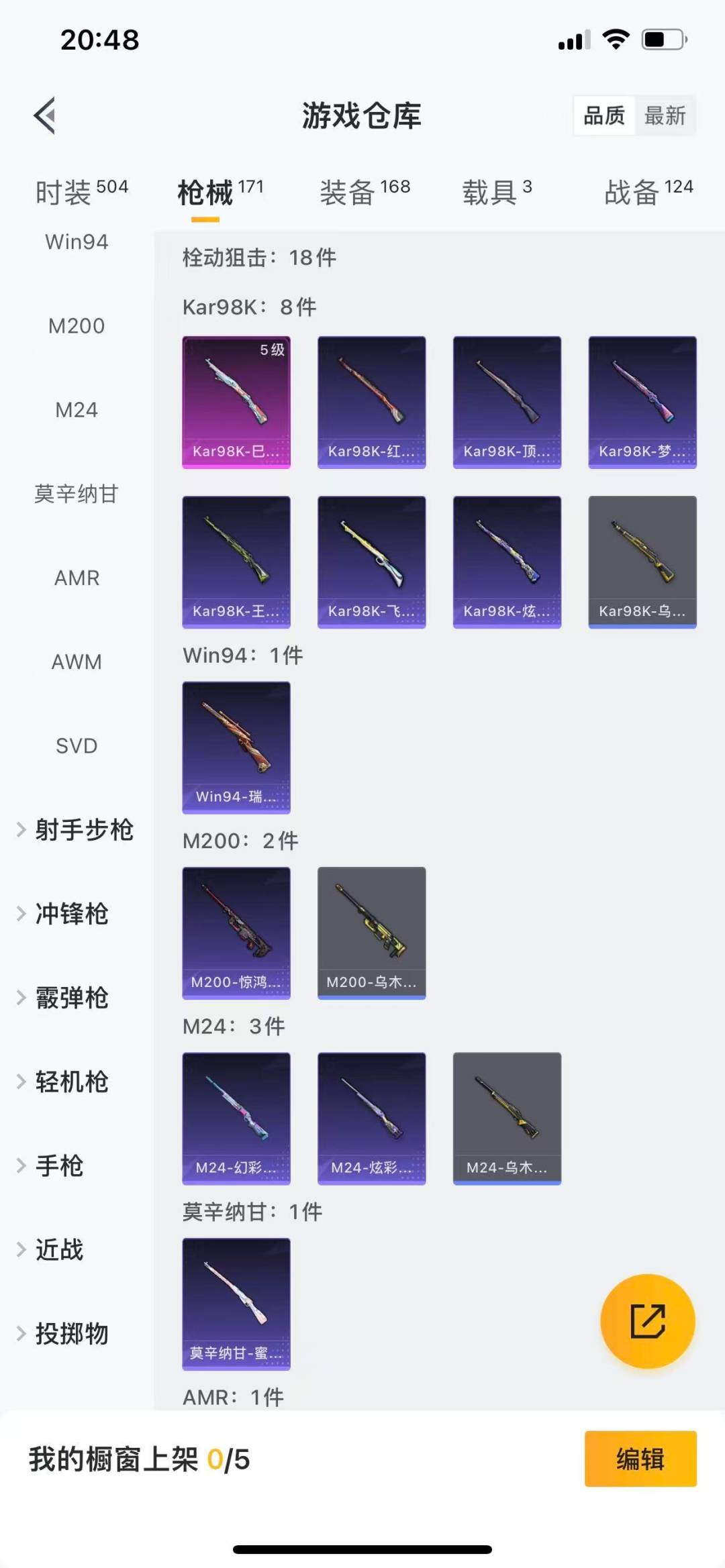This screenshot has height=1568, width=725.
Task: Tap 编辑 to edit showcase
Action: [640, 1459]
